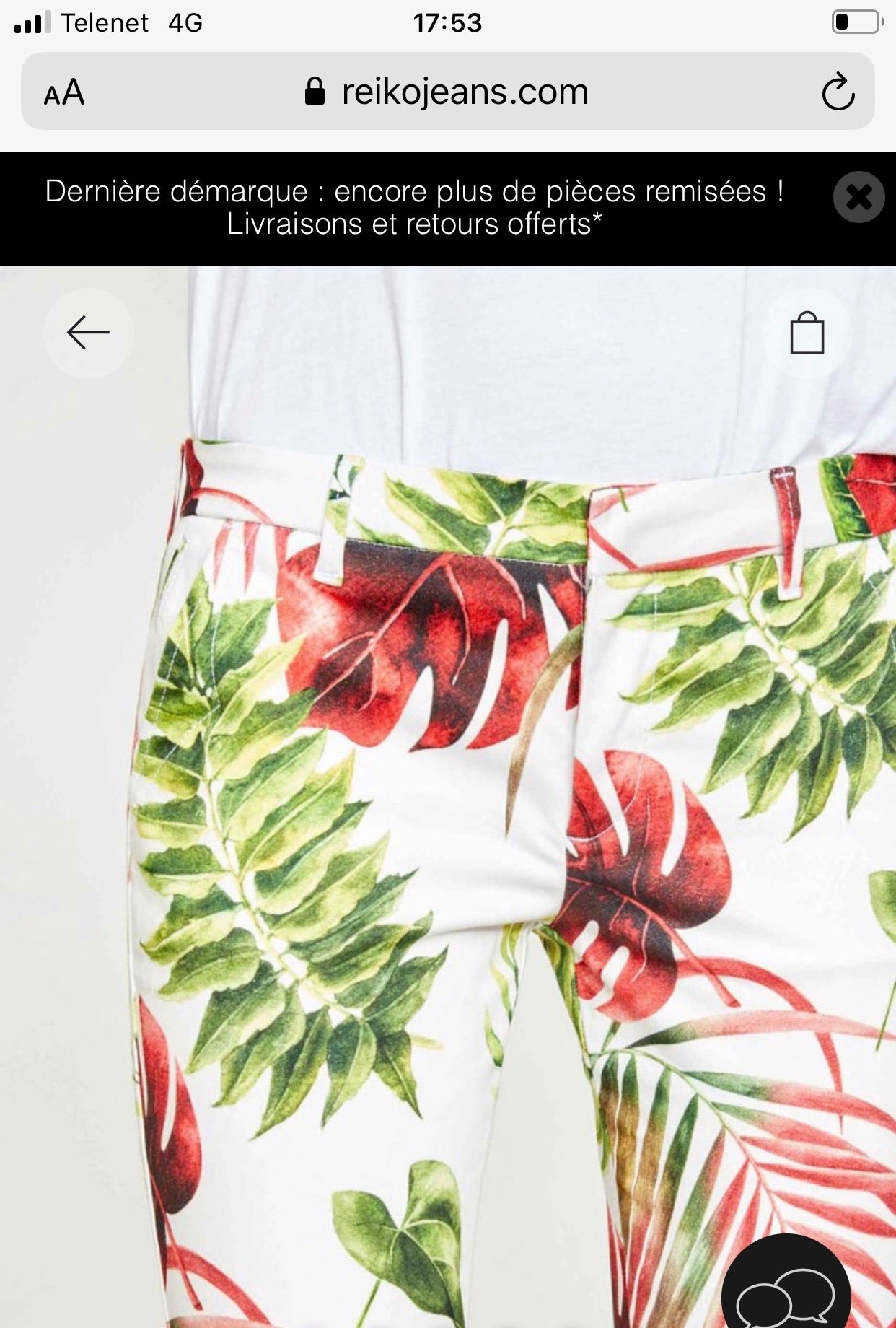Dismiss the Dernière démarque promo banner
Image resolution: width=896 pixels, height=1328 pixels.
tap(858, 197)
